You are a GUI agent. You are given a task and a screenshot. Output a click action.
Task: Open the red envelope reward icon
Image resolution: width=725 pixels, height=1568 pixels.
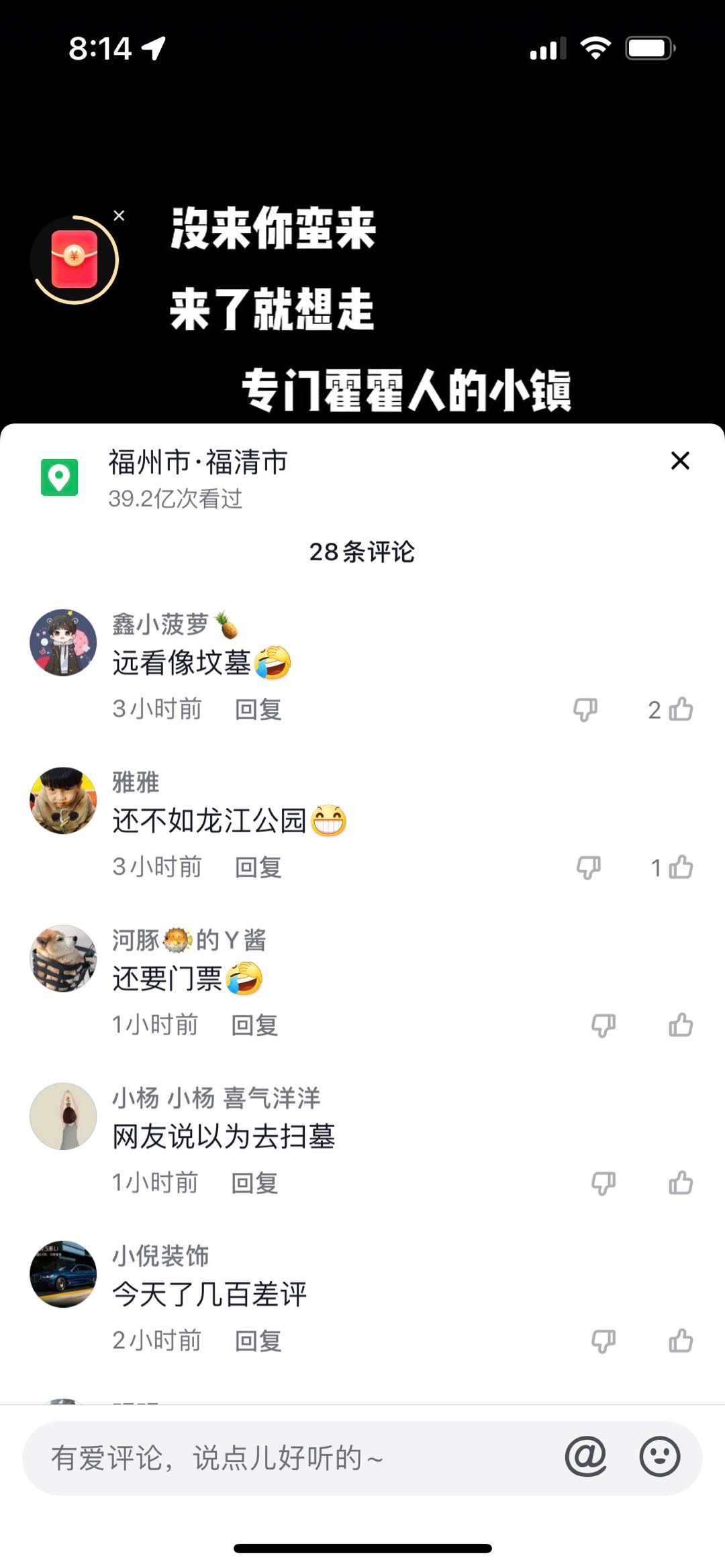(75, 260)
